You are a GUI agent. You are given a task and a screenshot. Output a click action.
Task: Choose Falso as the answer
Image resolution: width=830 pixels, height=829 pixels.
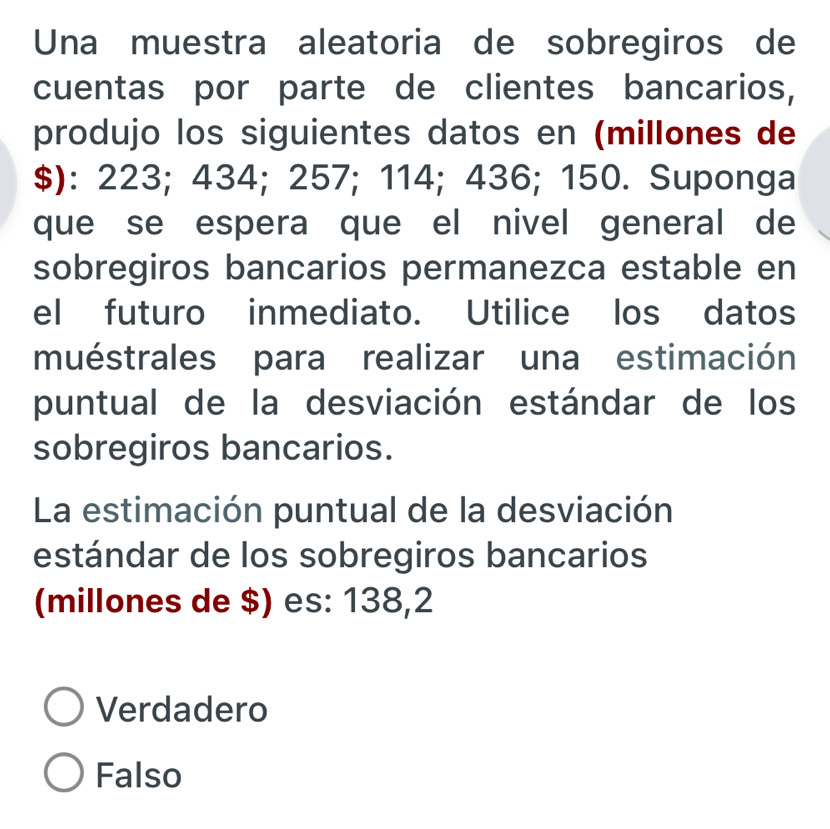[65, 773]
